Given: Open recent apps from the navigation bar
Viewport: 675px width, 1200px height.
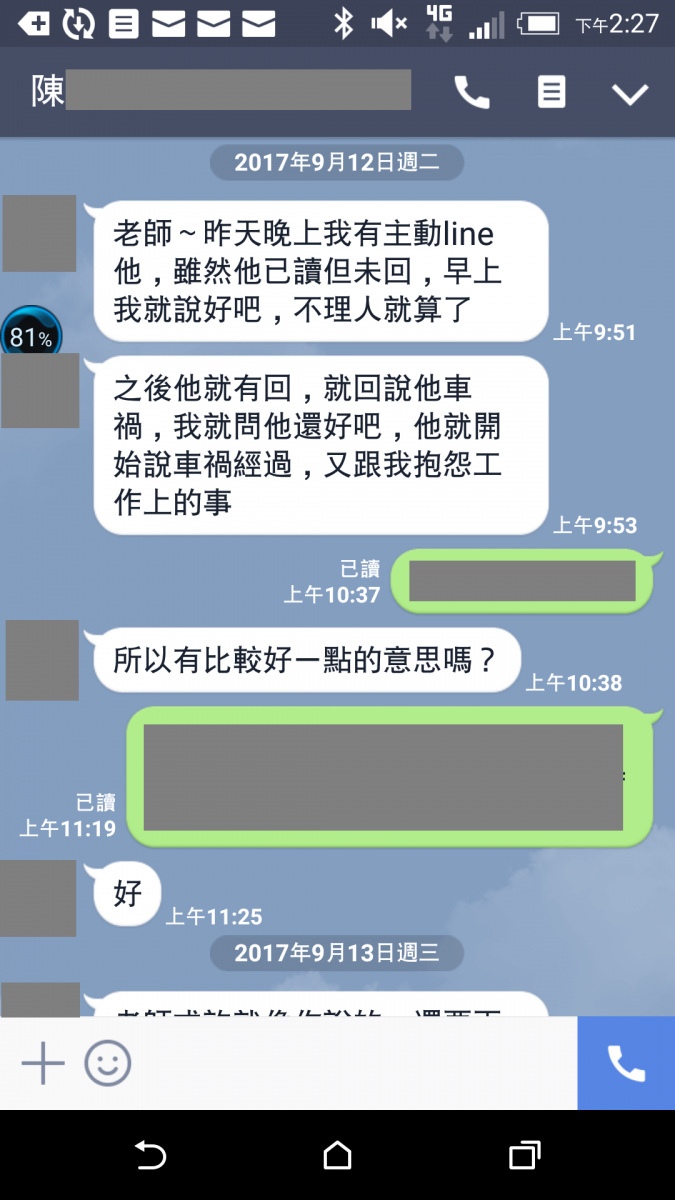Looking at the screenshot, I should (x=524, y=1156).
